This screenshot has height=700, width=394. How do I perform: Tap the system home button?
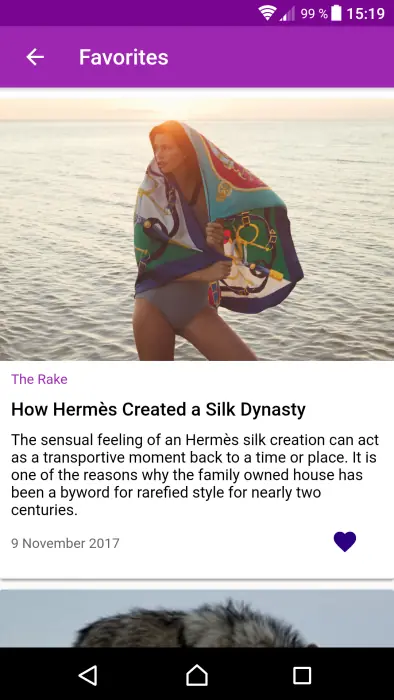pos(197,675)
